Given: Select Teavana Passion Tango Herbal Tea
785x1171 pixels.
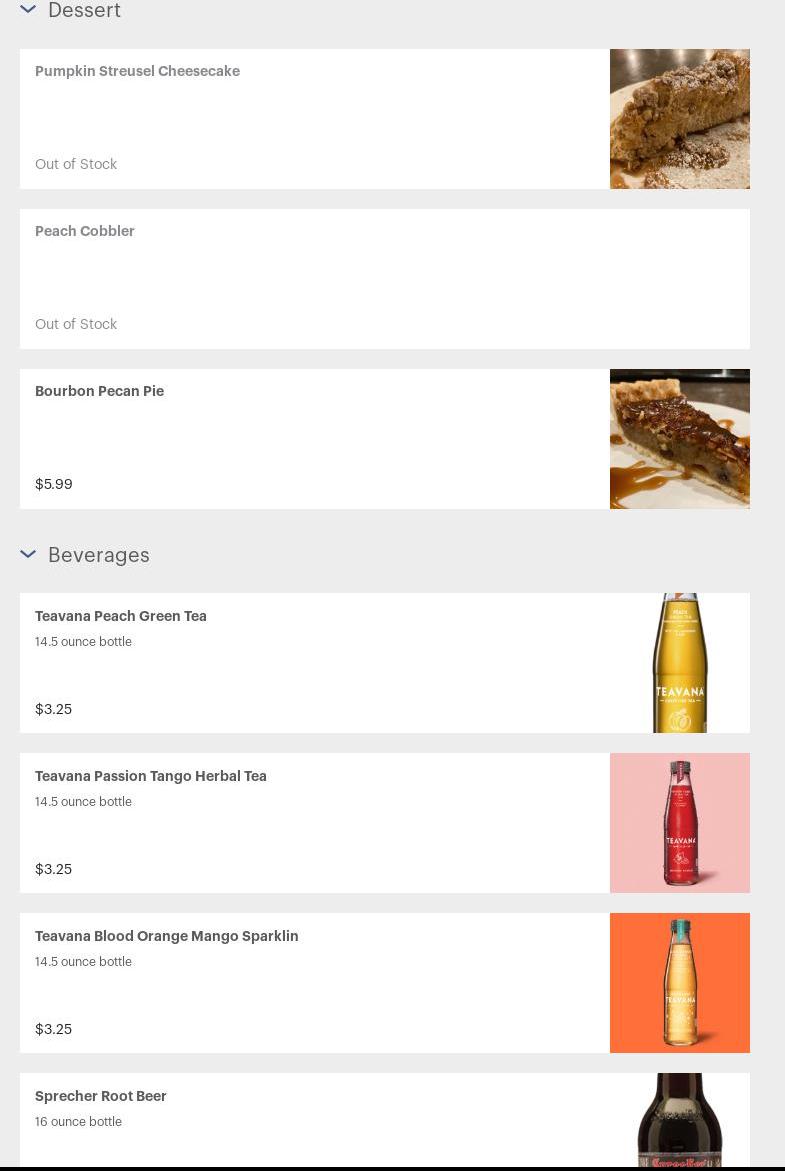Looking at the screenshot, I should pos(151,776).
